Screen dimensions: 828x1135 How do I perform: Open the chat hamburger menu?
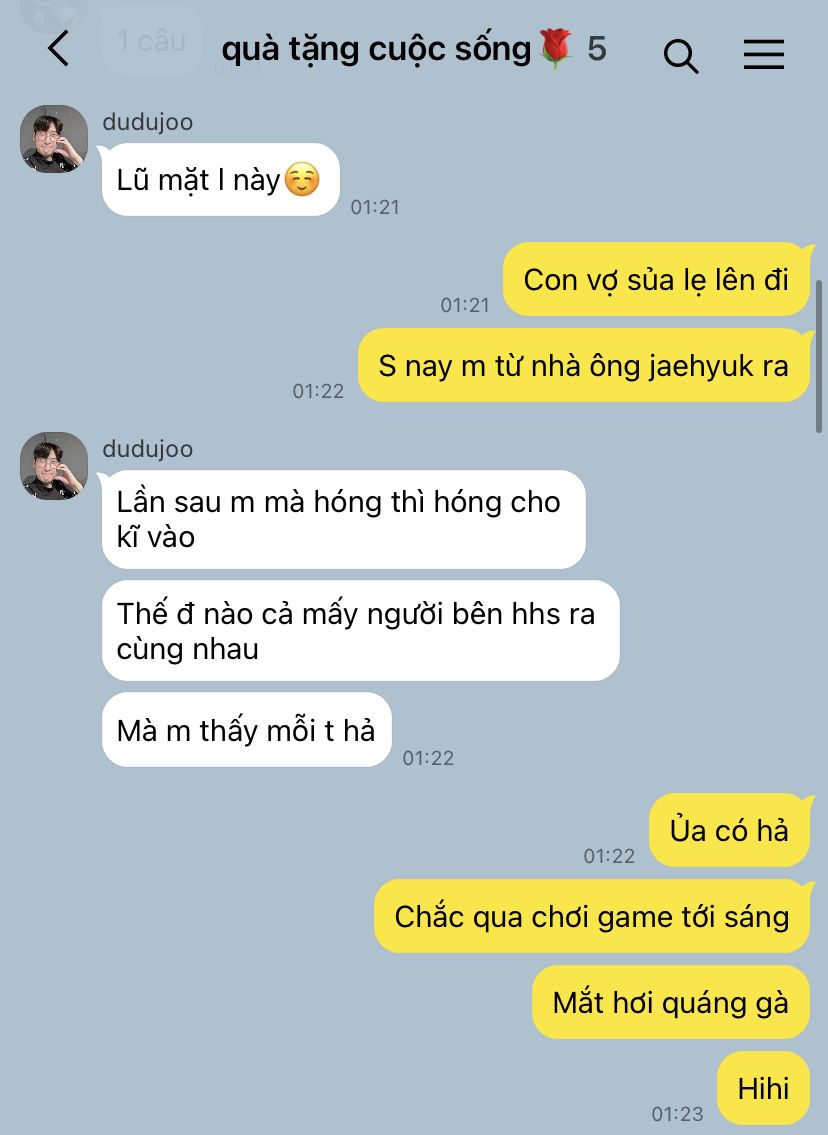[763, 53]
